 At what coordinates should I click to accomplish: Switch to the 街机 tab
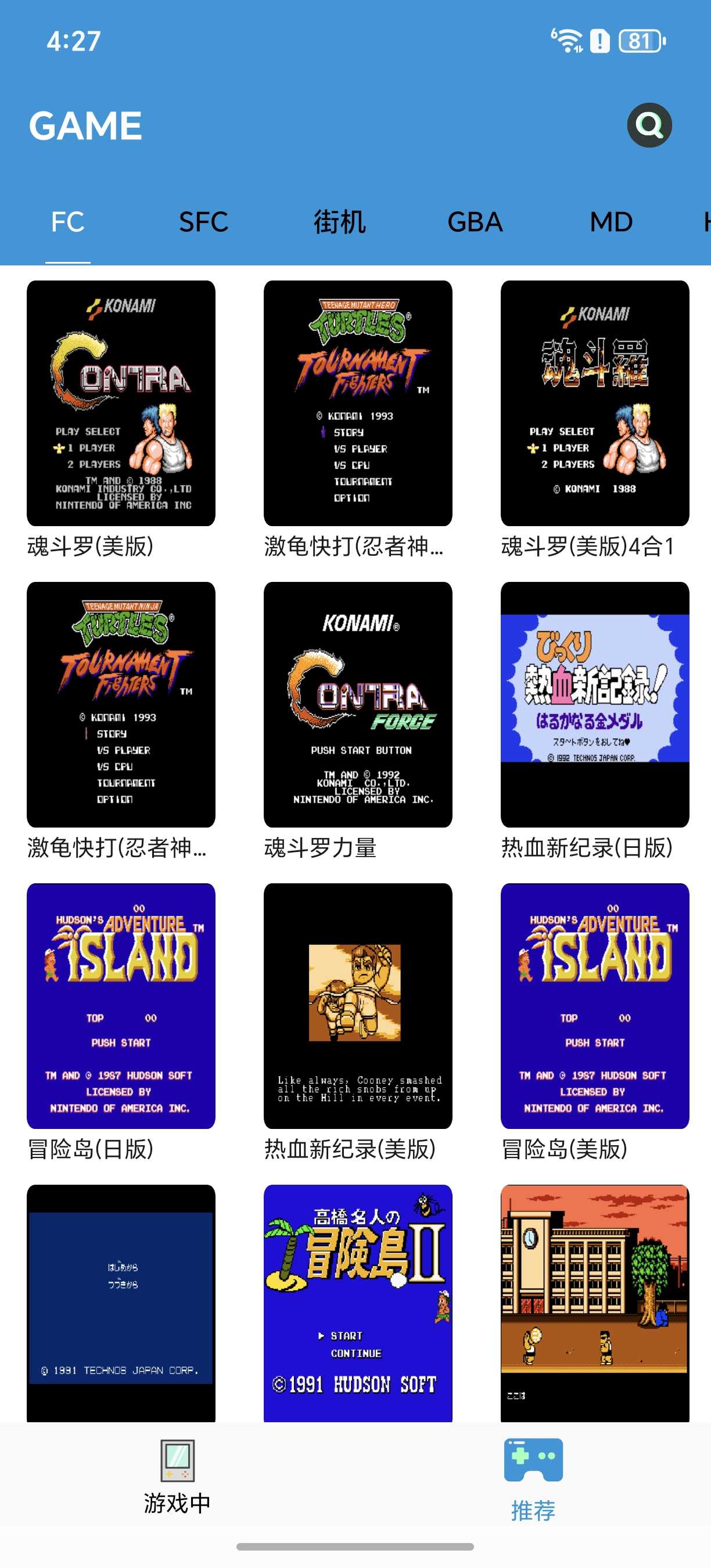point(340,222)
